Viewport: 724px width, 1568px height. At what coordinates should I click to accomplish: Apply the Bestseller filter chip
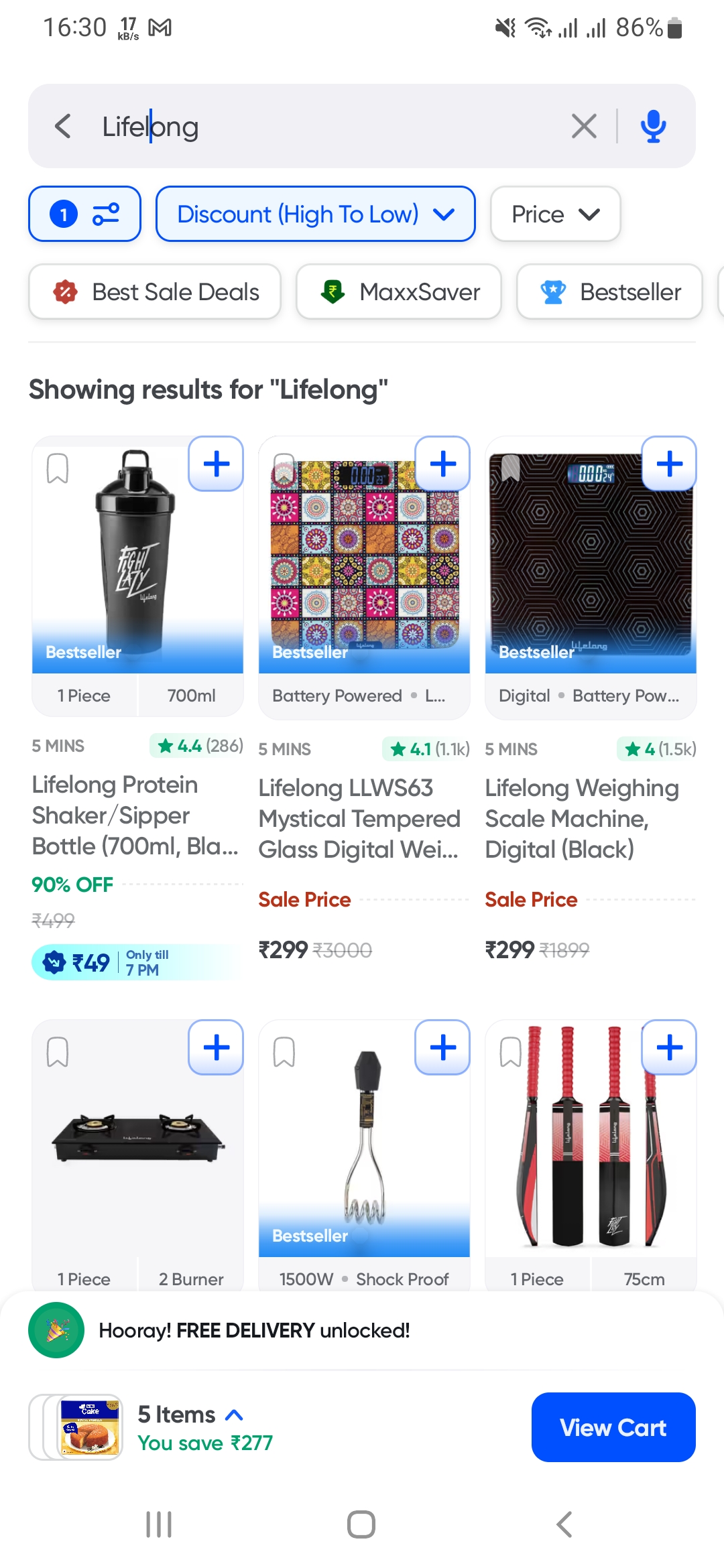coord(609,292)
